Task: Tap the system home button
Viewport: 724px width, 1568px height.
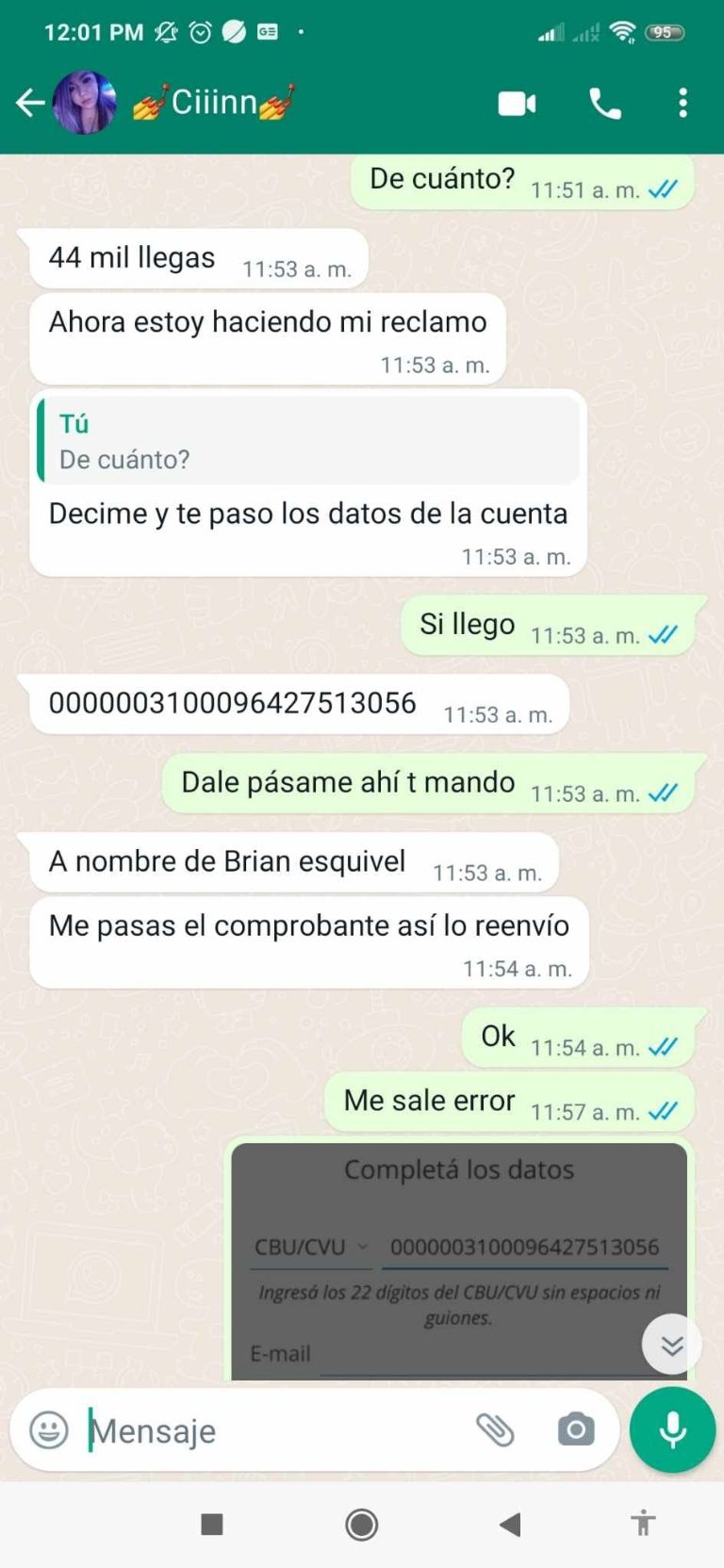Action: [362, 1524]
